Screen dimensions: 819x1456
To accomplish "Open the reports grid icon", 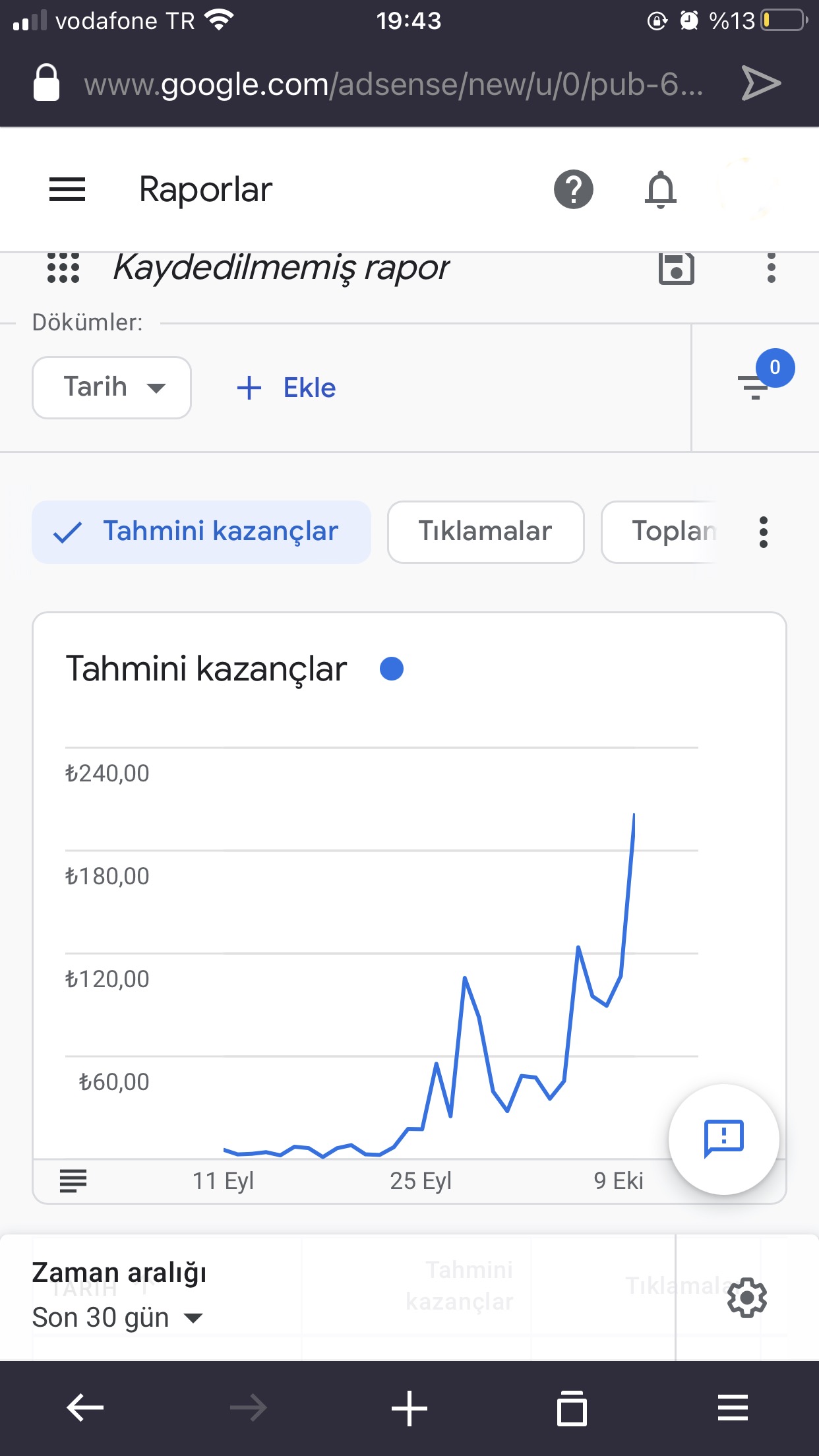I will click(63, 268).
